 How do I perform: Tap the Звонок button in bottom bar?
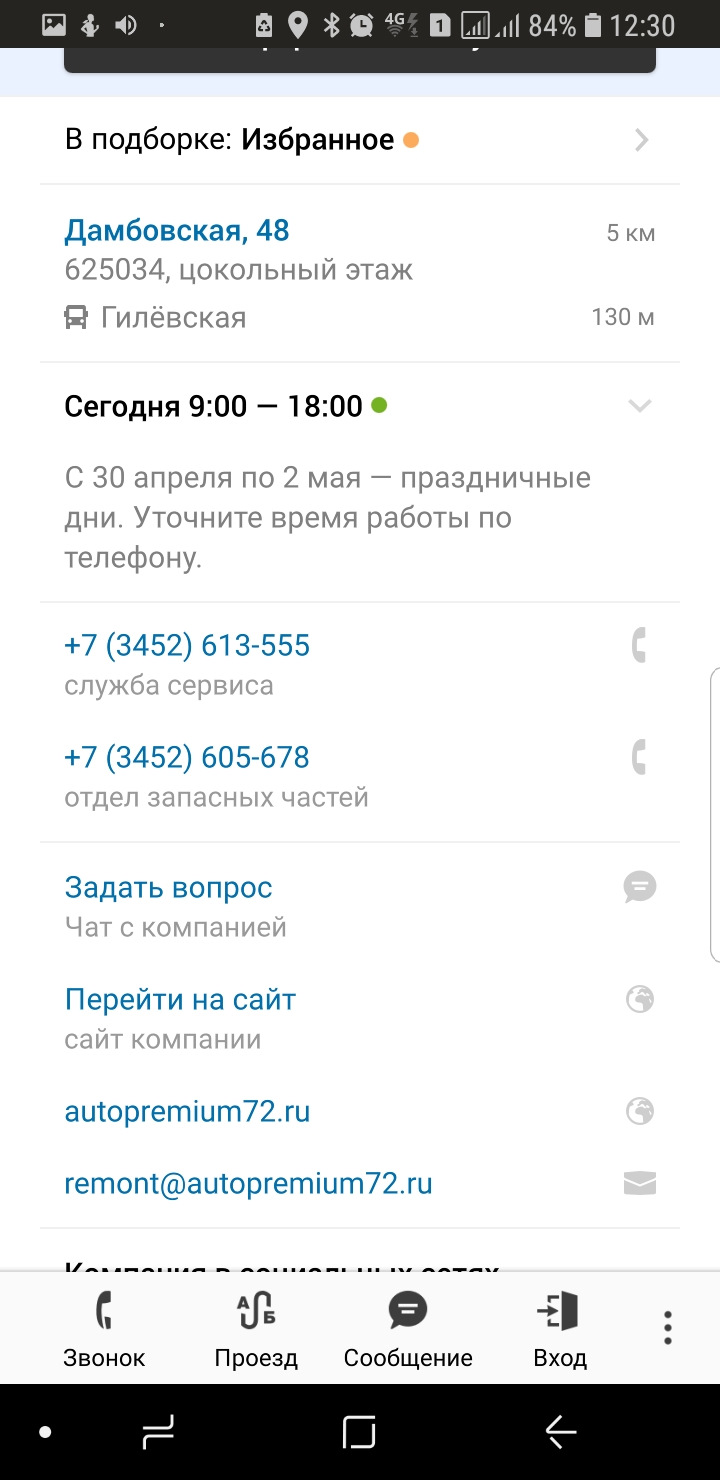point(104,1330)
